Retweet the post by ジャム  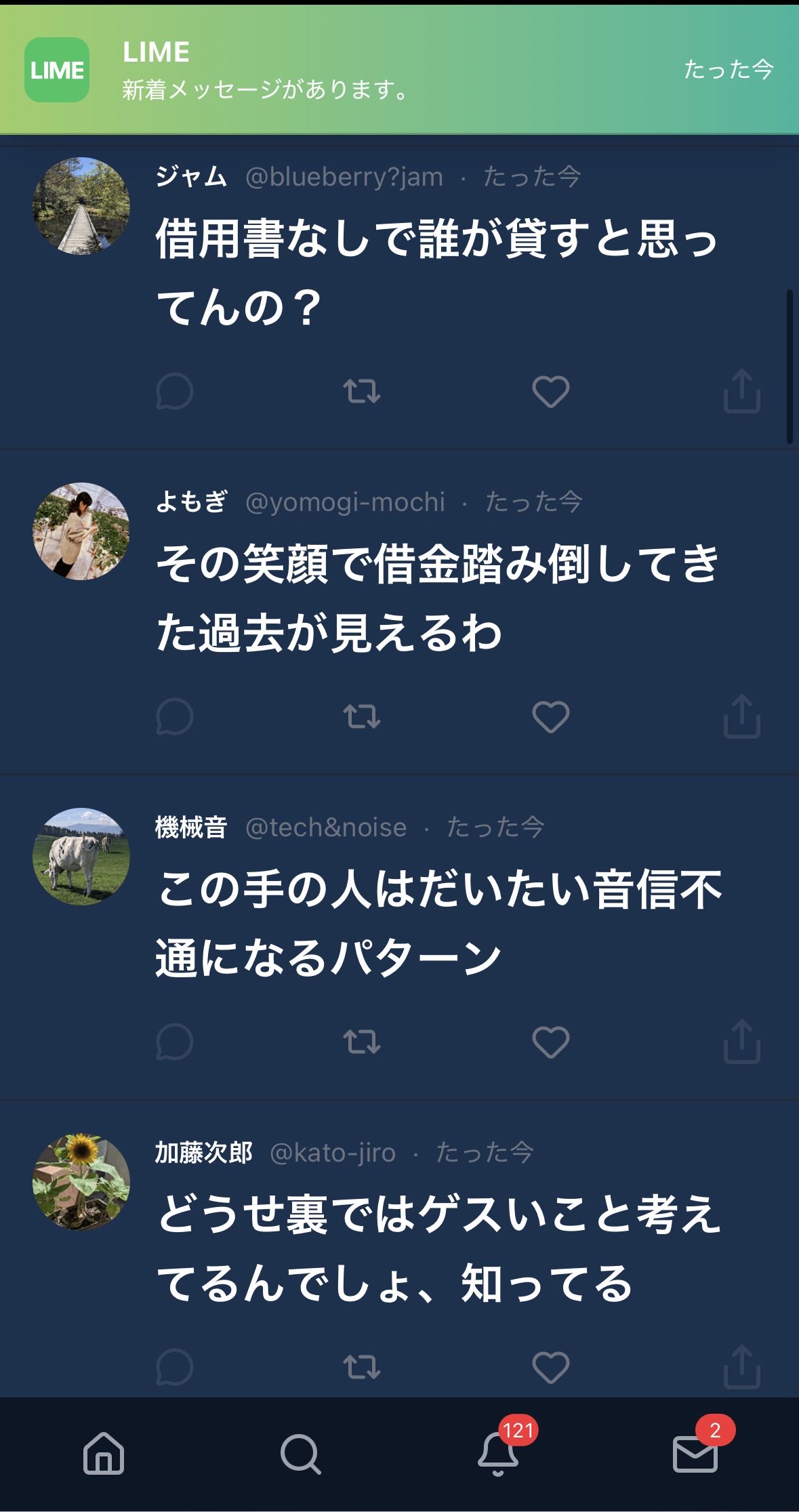coord(361,392)
